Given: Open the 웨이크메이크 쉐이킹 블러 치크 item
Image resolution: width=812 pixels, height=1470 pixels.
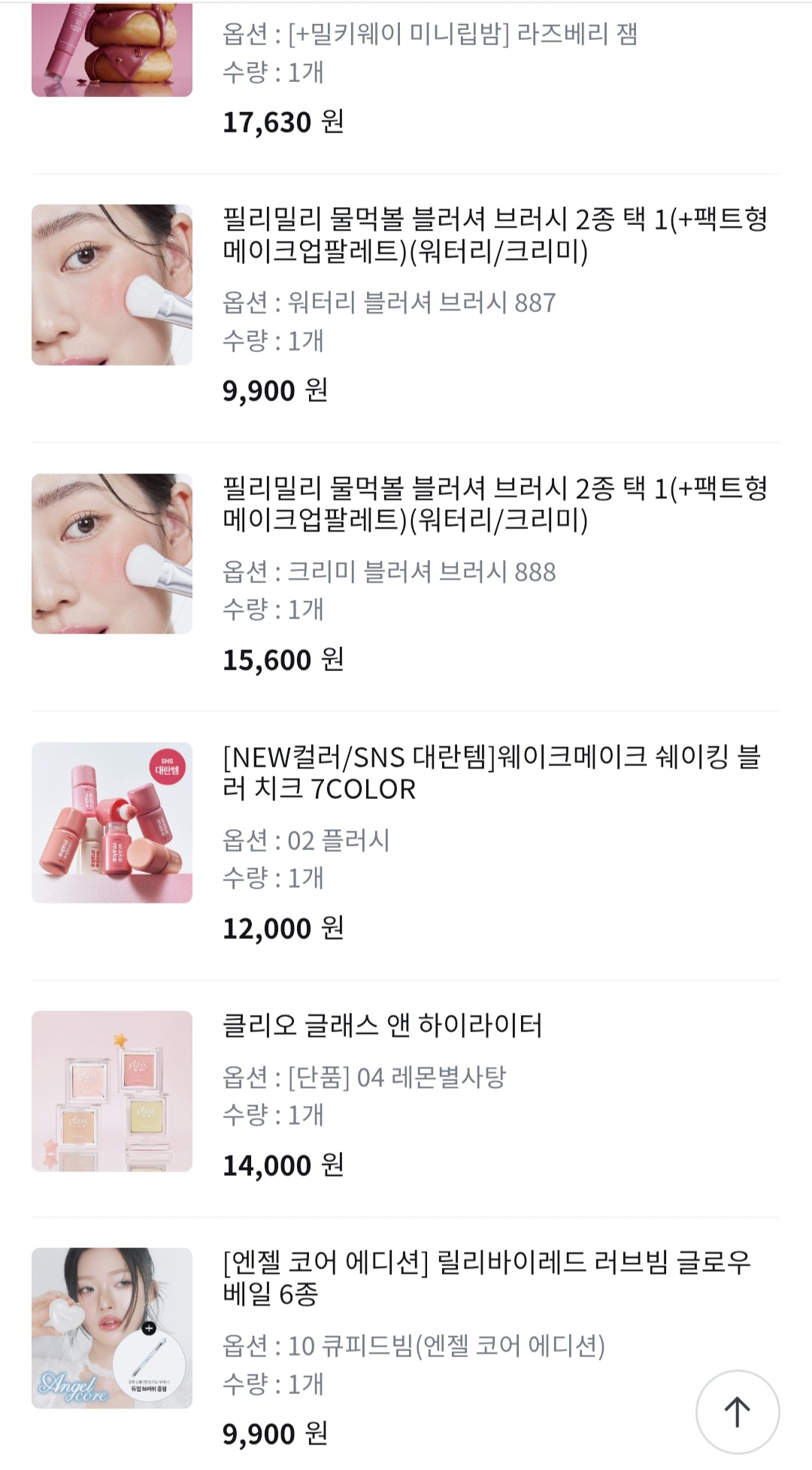Looking at the screenshot, I should coord(492,772).
